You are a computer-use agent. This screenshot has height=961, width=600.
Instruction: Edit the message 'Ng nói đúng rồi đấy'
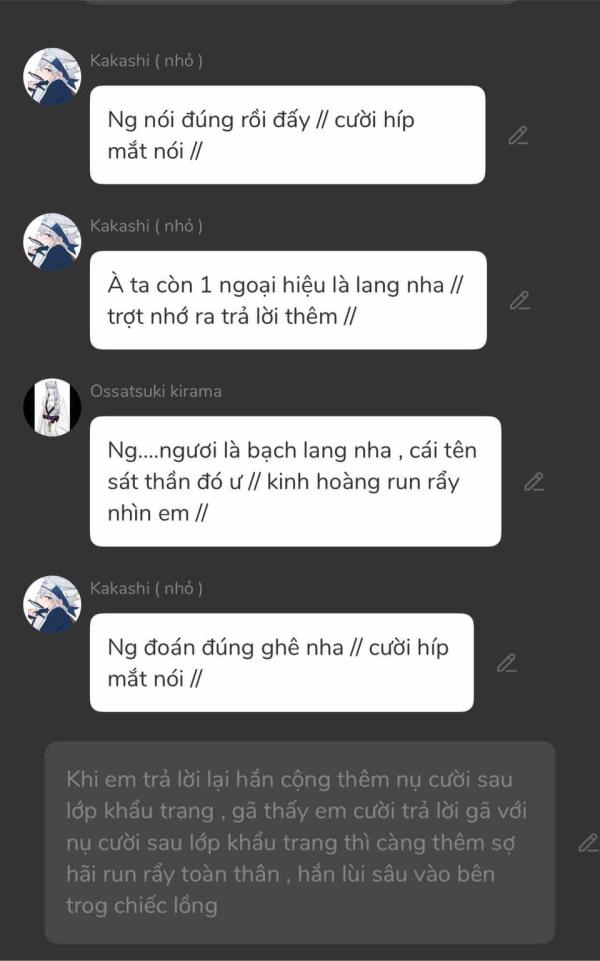point(518,135)
